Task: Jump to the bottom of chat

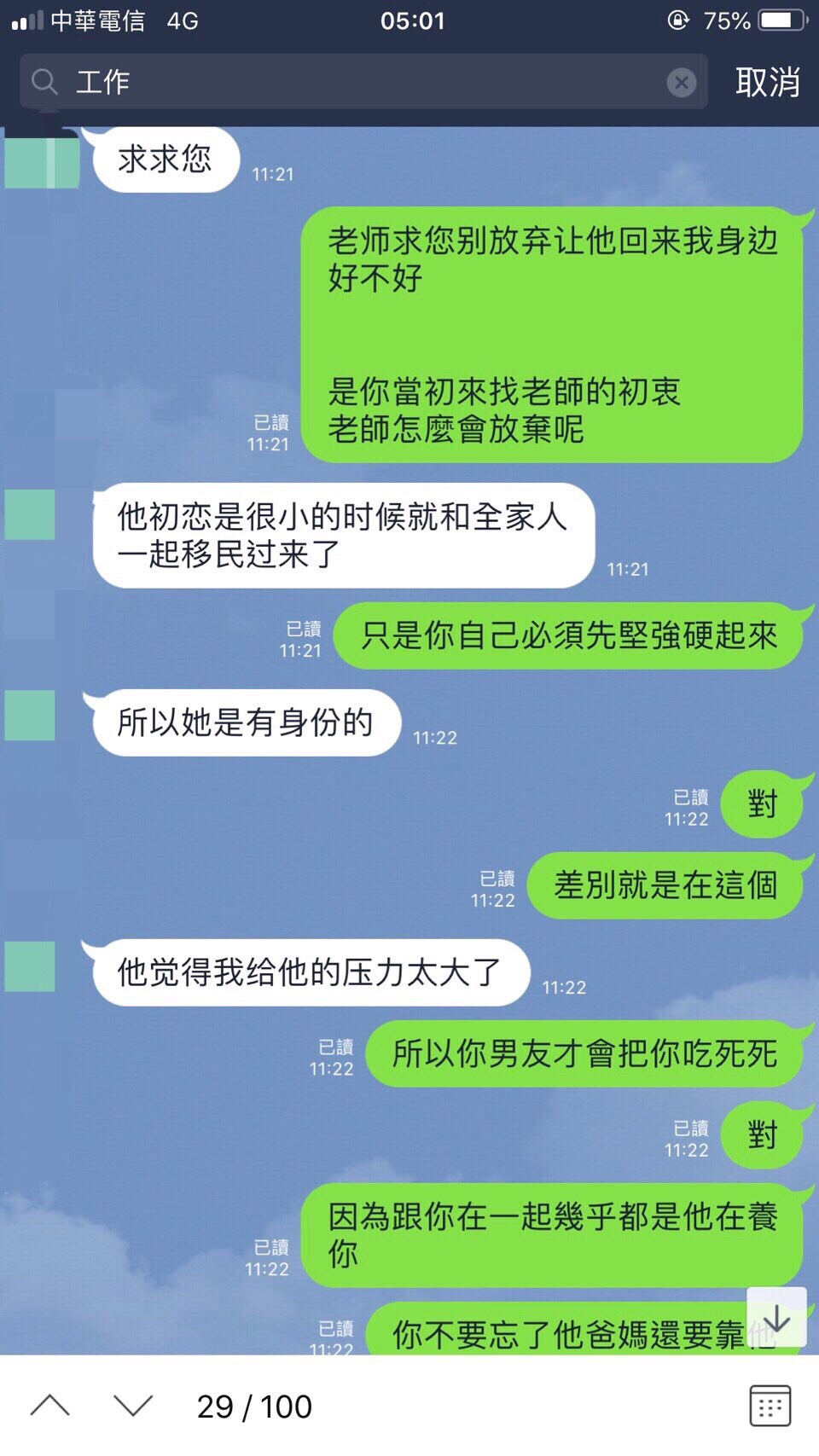Action: 776,1318
